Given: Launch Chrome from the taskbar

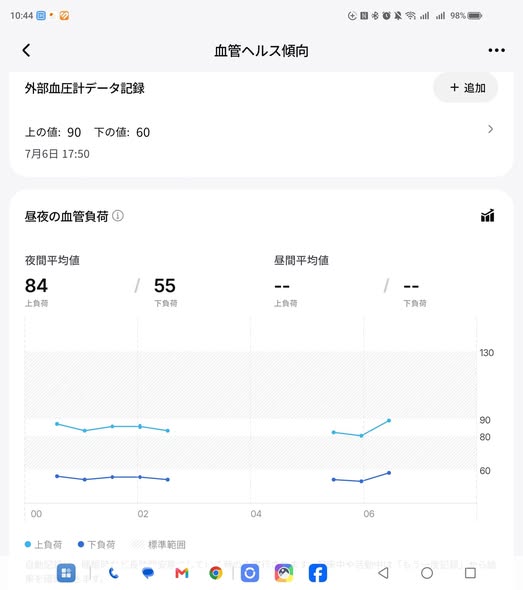Looking at the screenshot, I should pyautogui.click(x=216, y=573).
